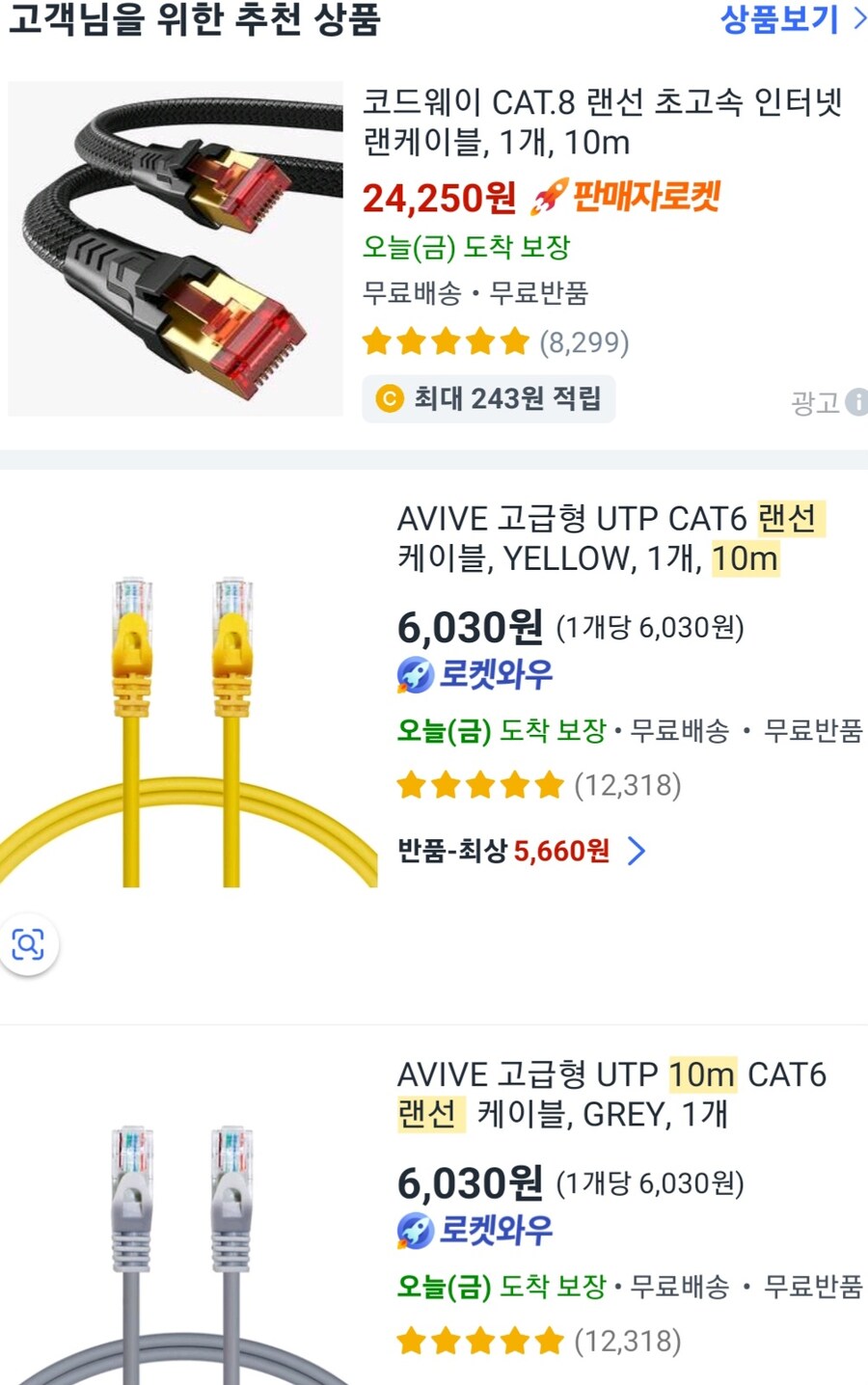Expand the 반품-최상 5,660원 arrow
The width and height of the screenshot is (868, 1385).
pos(637,853)
